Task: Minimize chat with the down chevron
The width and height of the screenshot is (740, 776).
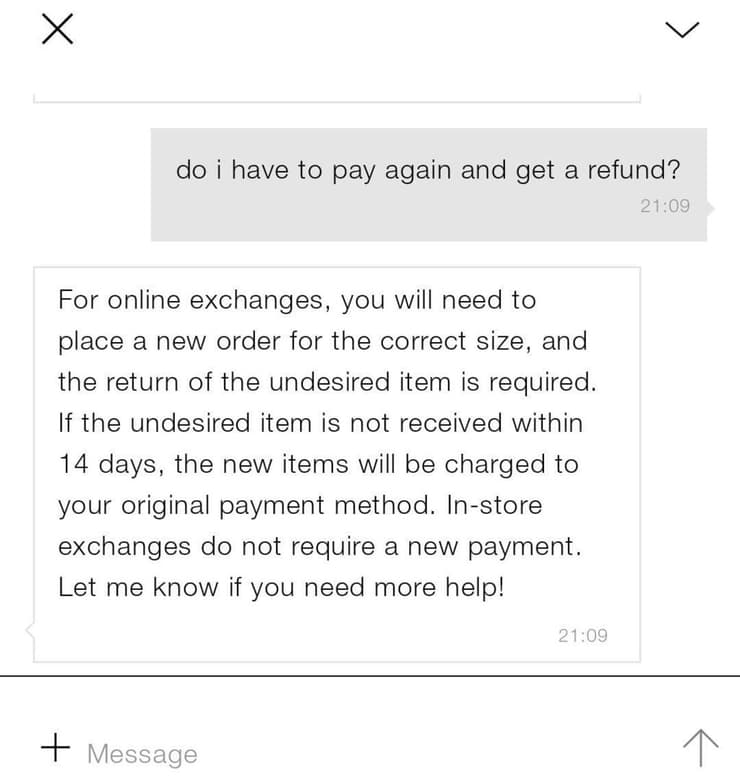Action: [x=682, y=30]
